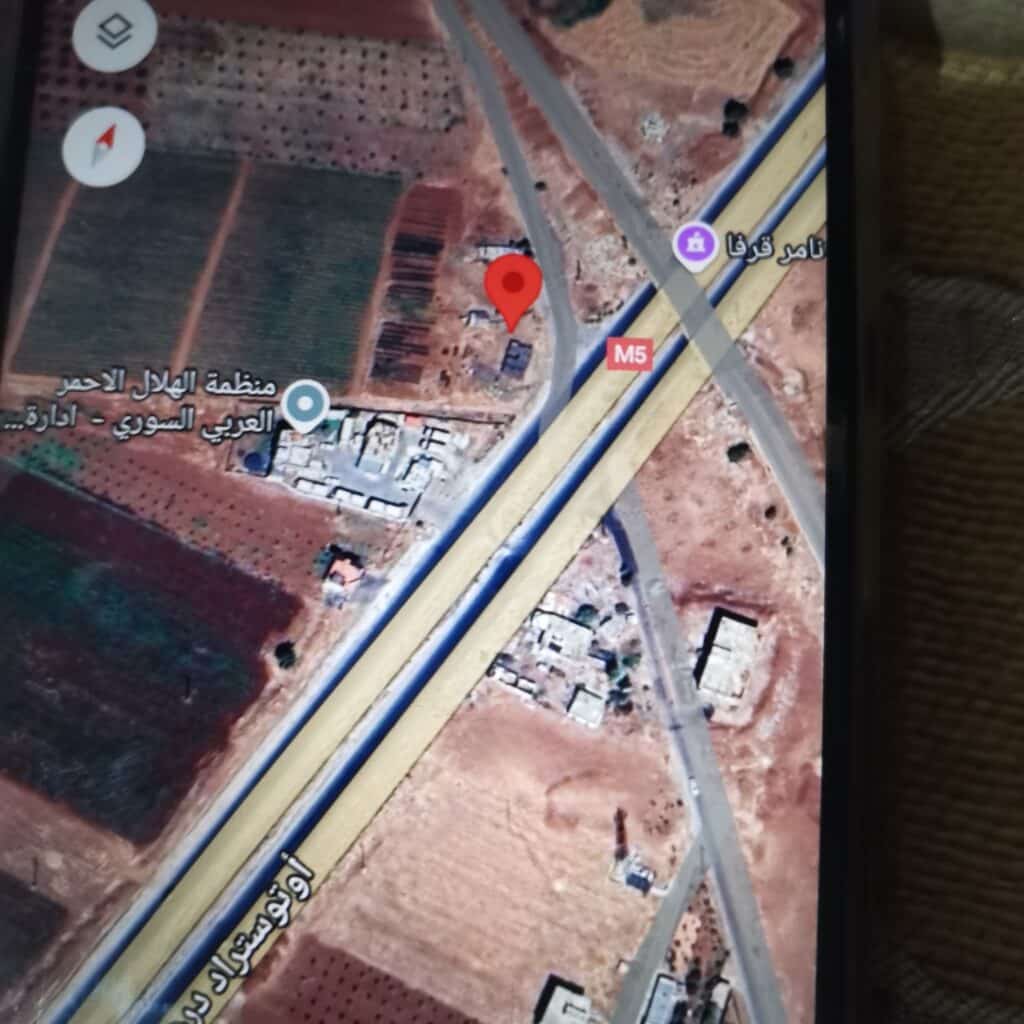
Task: Open the purple place marker near M5
Action: (694, 246)
